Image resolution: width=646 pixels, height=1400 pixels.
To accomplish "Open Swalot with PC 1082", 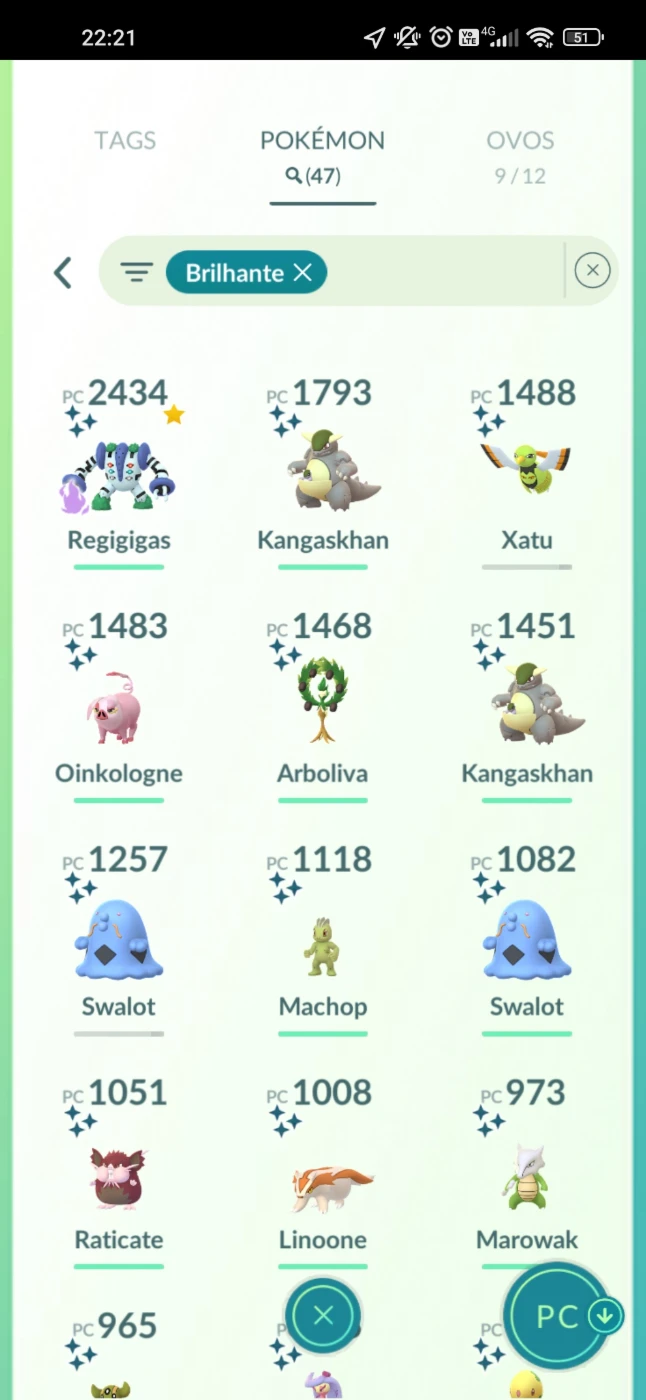I will click(527, 940).
